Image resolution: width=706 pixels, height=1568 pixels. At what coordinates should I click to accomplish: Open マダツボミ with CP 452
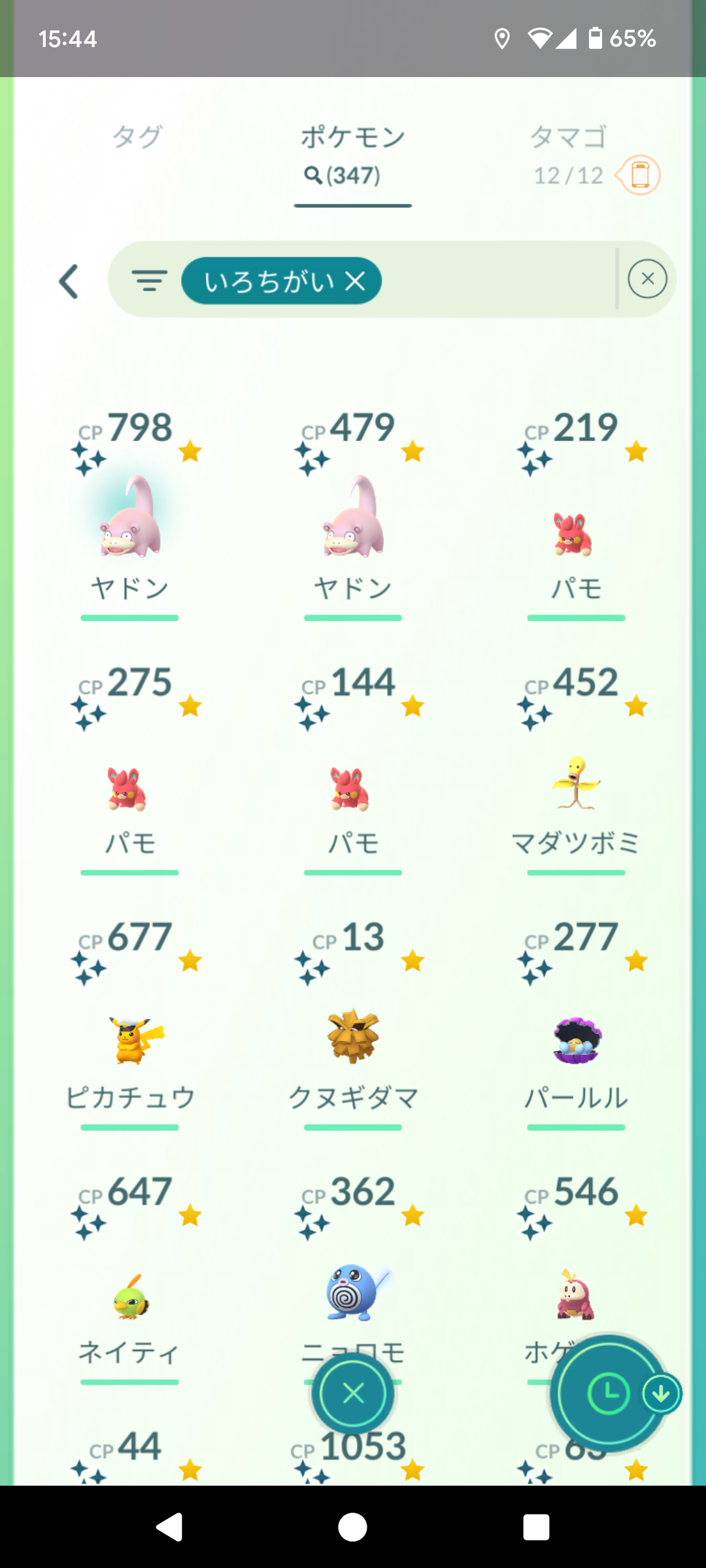(x=575, y=784)
